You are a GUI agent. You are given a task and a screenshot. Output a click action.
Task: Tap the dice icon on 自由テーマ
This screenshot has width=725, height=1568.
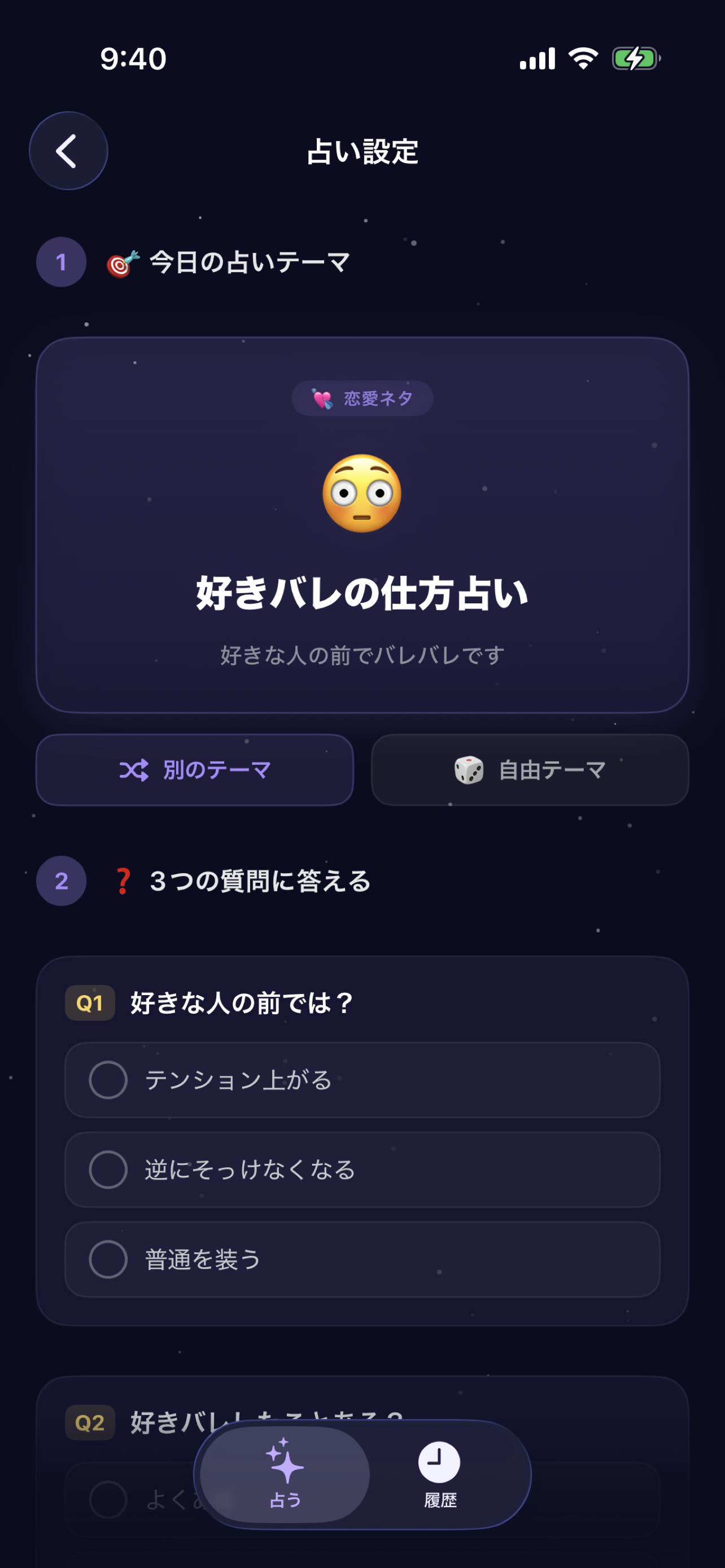pos(467,770)
